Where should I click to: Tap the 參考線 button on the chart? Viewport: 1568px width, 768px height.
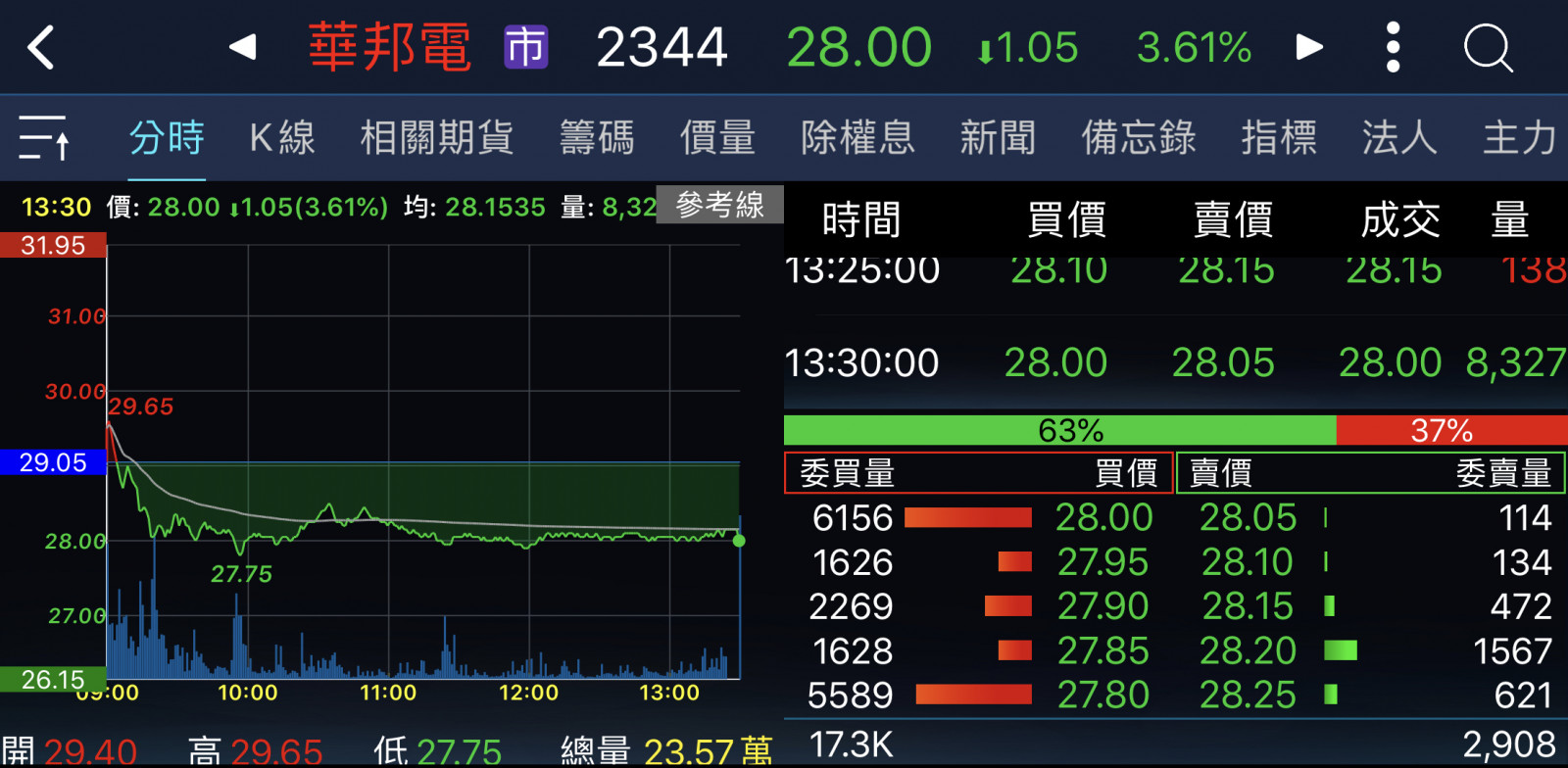[x=719, y=205]
